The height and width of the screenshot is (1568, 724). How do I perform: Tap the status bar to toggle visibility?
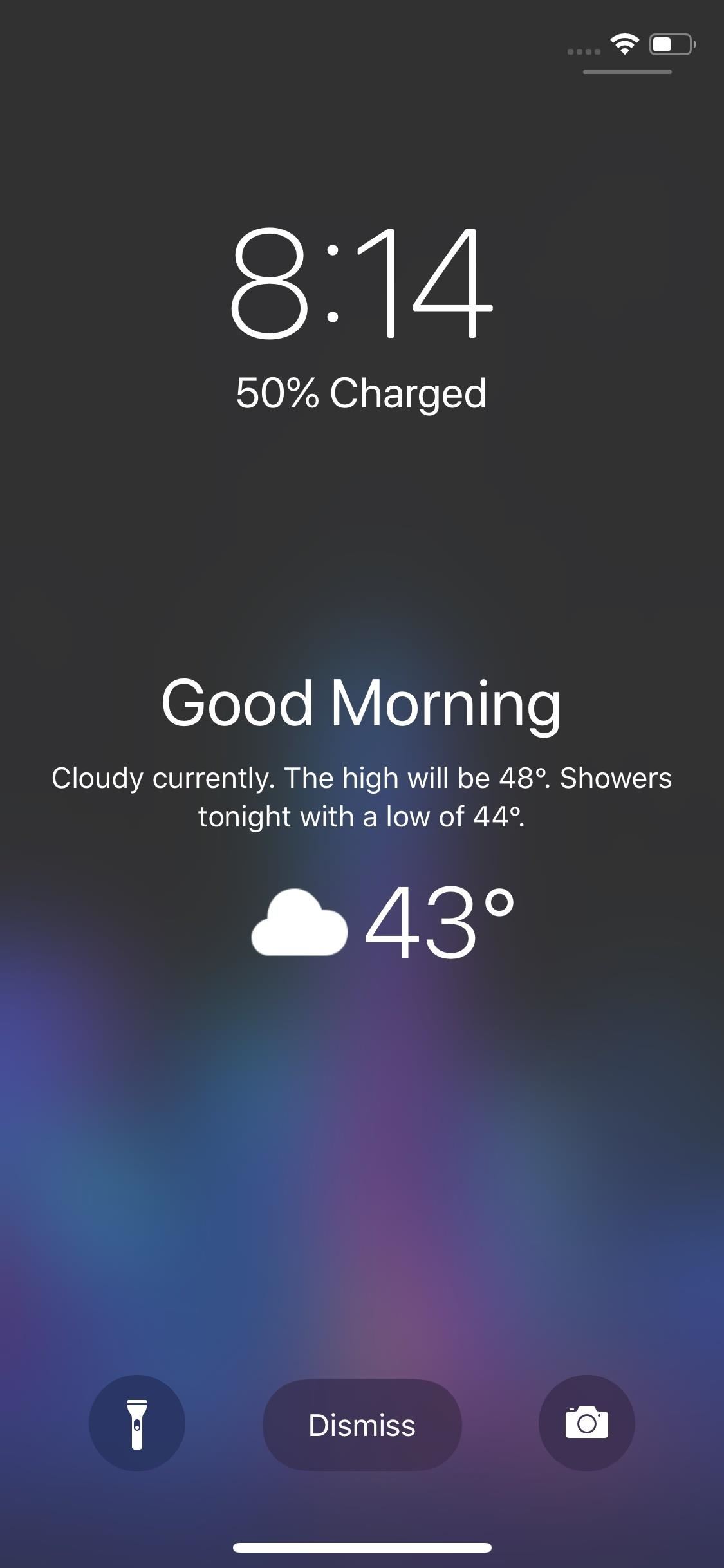tap(362, 45)
